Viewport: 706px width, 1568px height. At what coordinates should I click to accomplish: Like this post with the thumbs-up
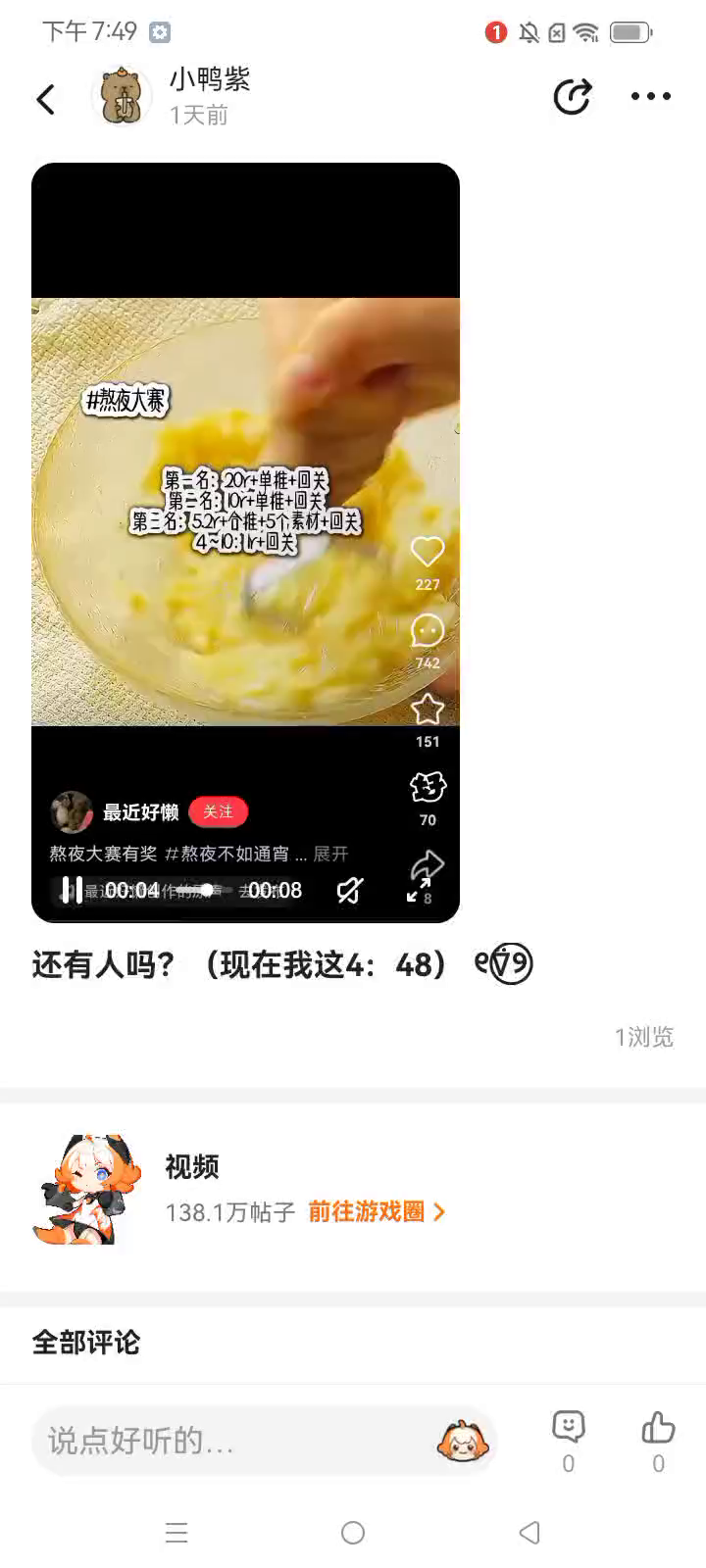[659, 1442]
